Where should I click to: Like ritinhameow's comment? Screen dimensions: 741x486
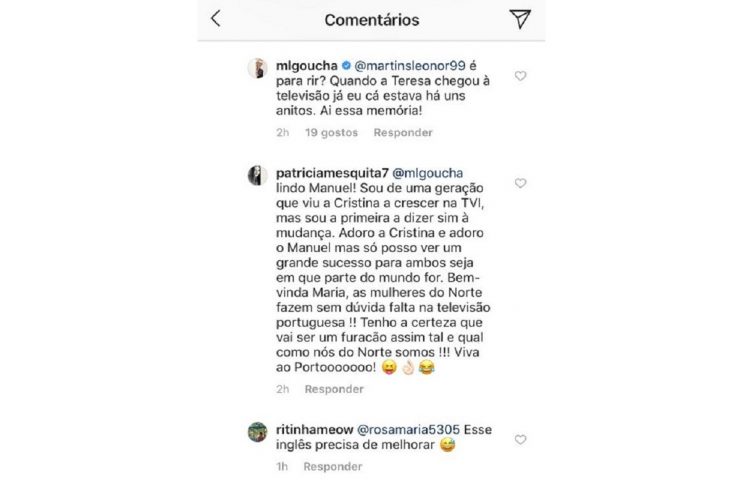(x=519, y=438)
